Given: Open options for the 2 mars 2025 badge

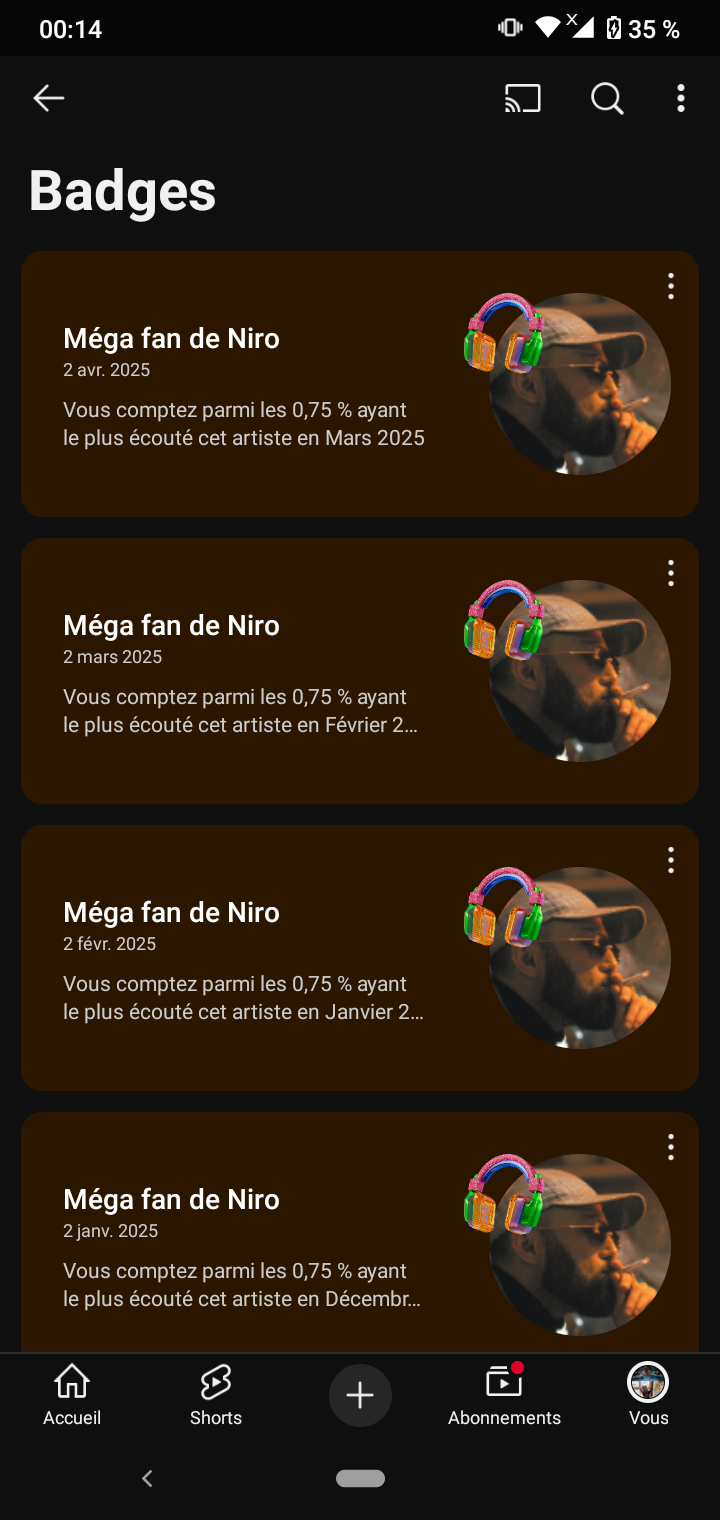Looking at the screenshot, I should (x=671, y=573).
